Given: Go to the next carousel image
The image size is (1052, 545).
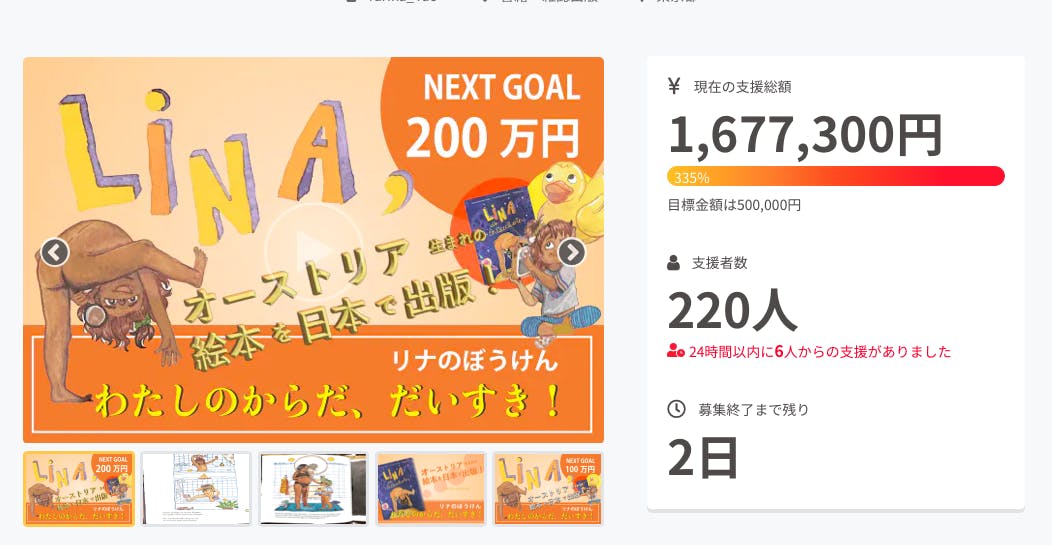Looking at the screenshot, I should [x=571, y=252].
